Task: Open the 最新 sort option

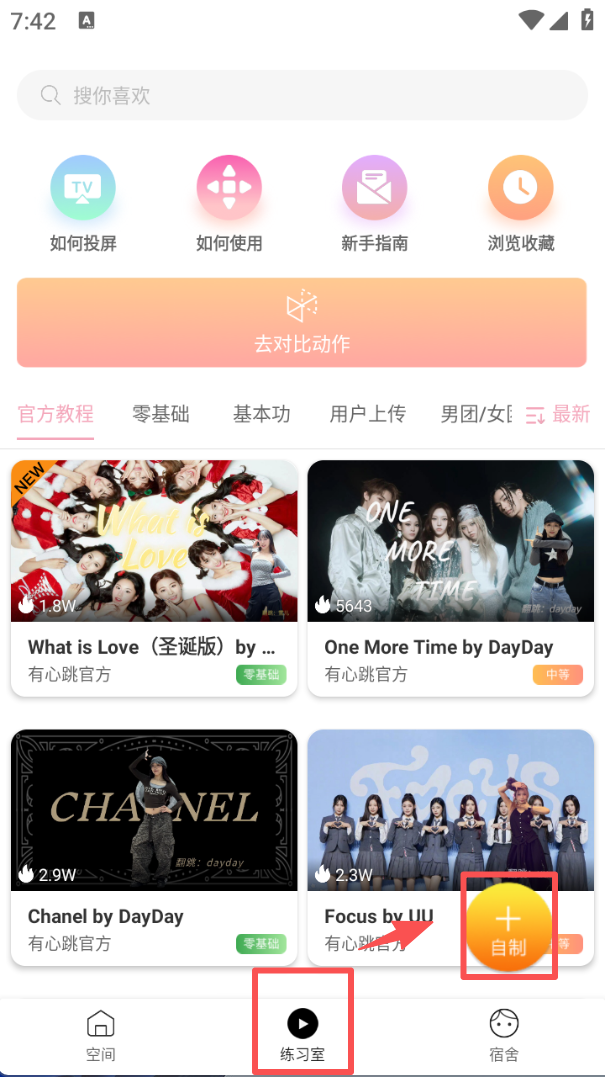Action: point(558,414)
